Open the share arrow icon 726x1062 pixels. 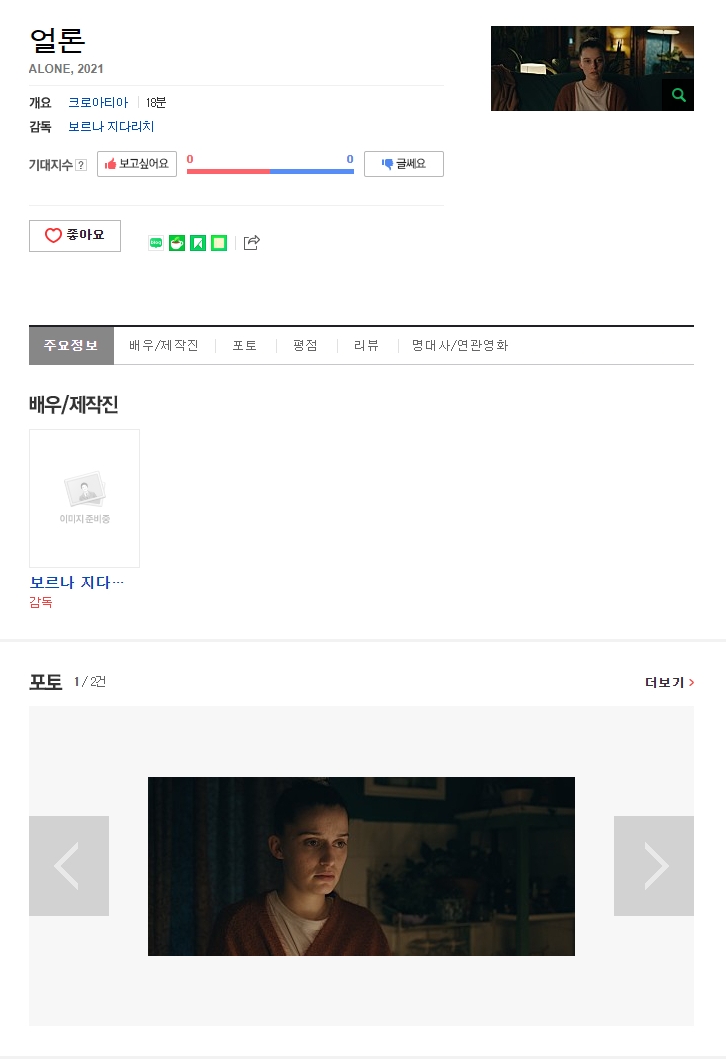[x=252, y=242]
